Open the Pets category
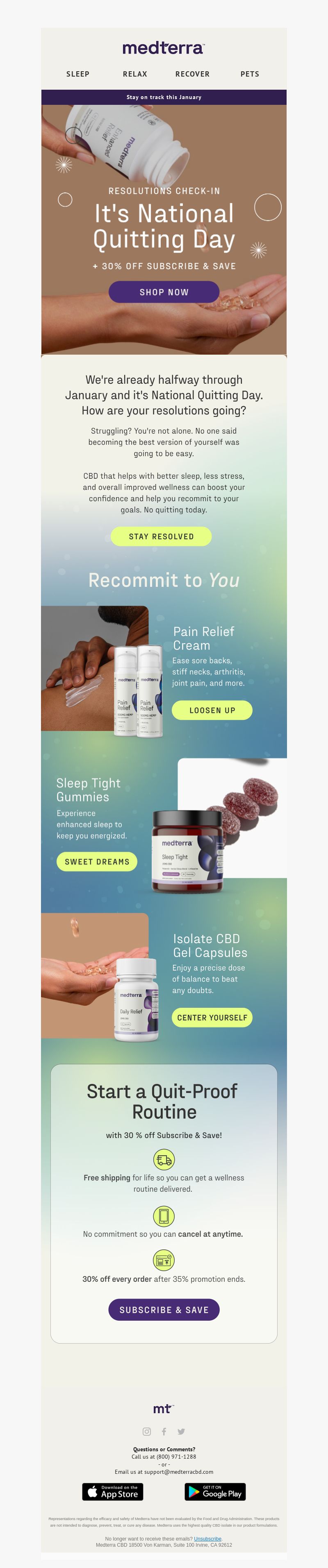This screenshot has height=1568, width=328. [x=249, y=74]
